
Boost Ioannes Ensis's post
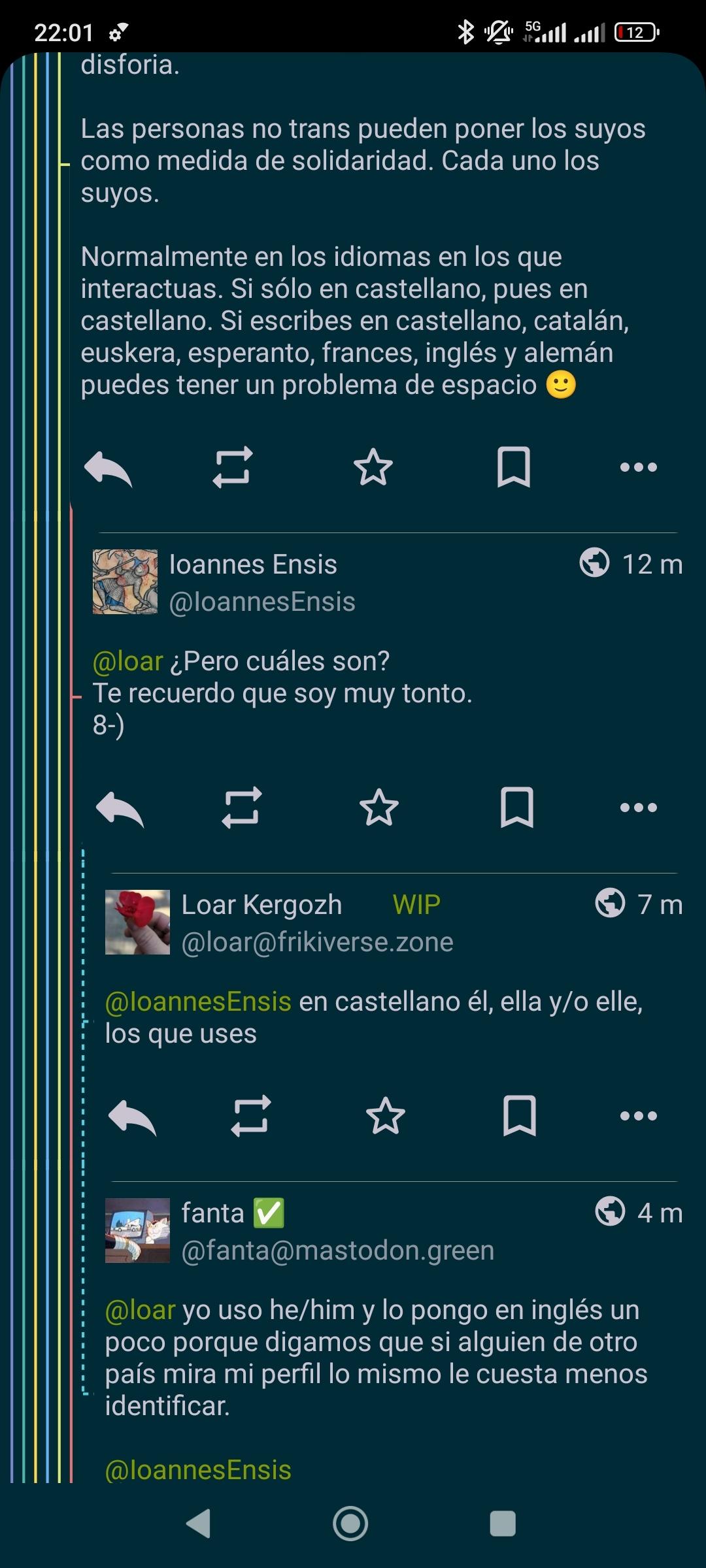(x=241, y=808)
